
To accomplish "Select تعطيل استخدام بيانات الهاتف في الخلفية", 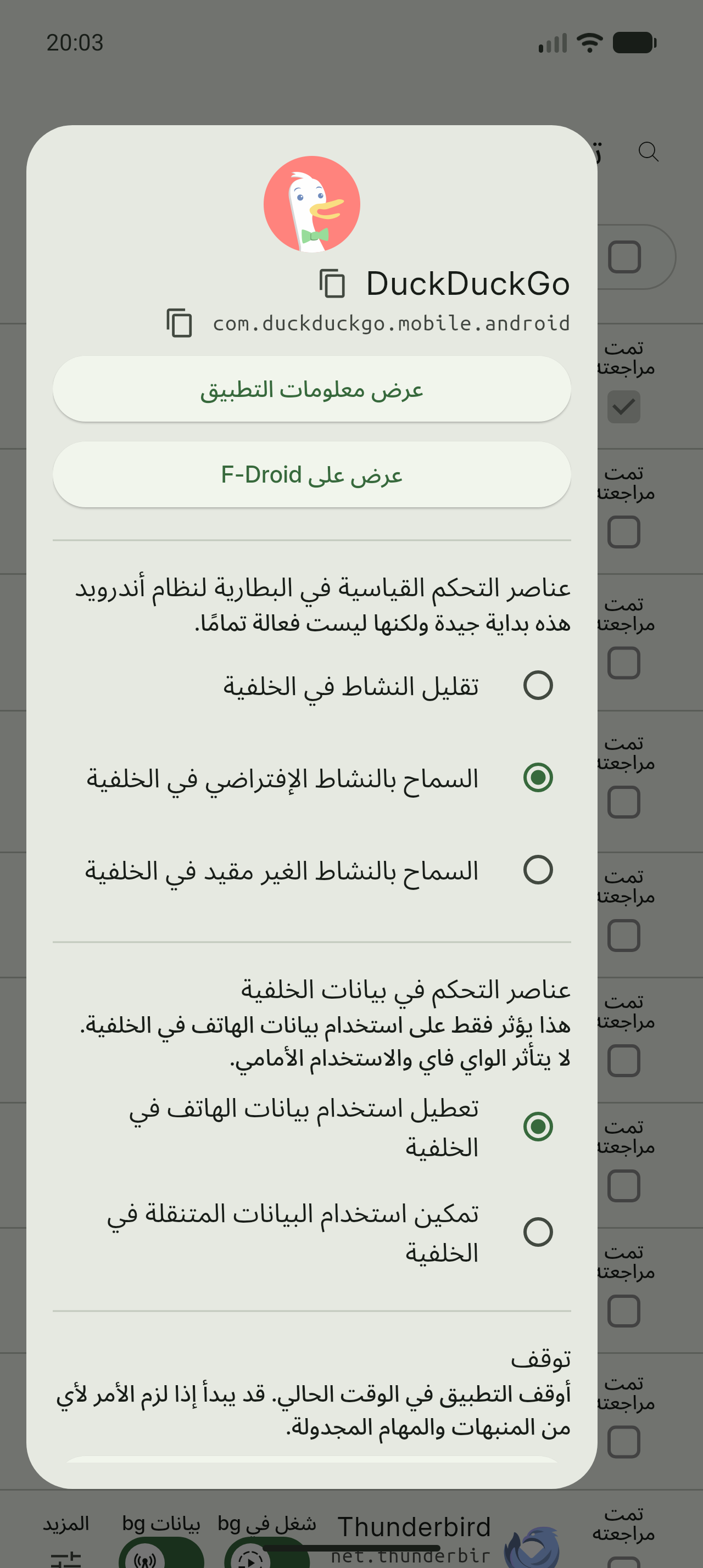I will (311, 1127).
